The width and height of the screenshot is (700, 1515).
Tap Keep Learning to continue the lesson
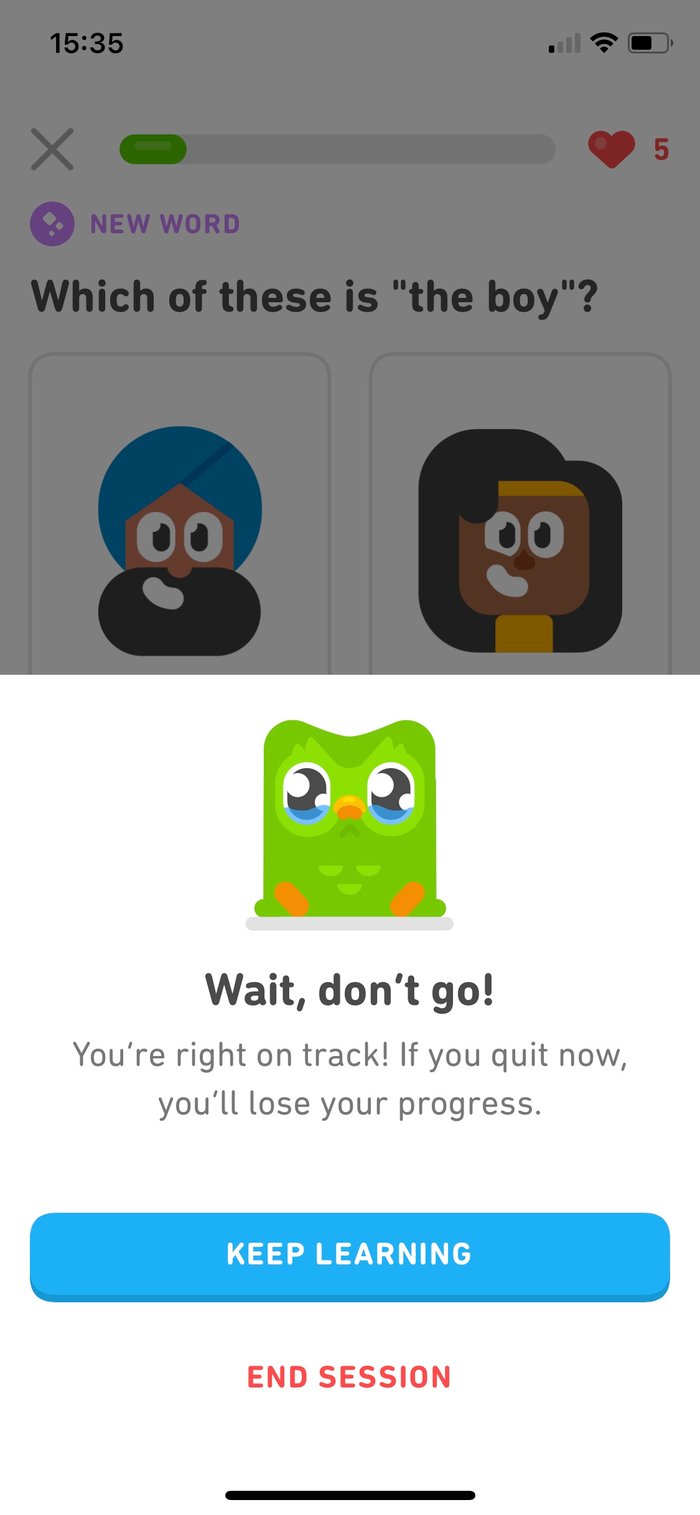point(349,1254)
